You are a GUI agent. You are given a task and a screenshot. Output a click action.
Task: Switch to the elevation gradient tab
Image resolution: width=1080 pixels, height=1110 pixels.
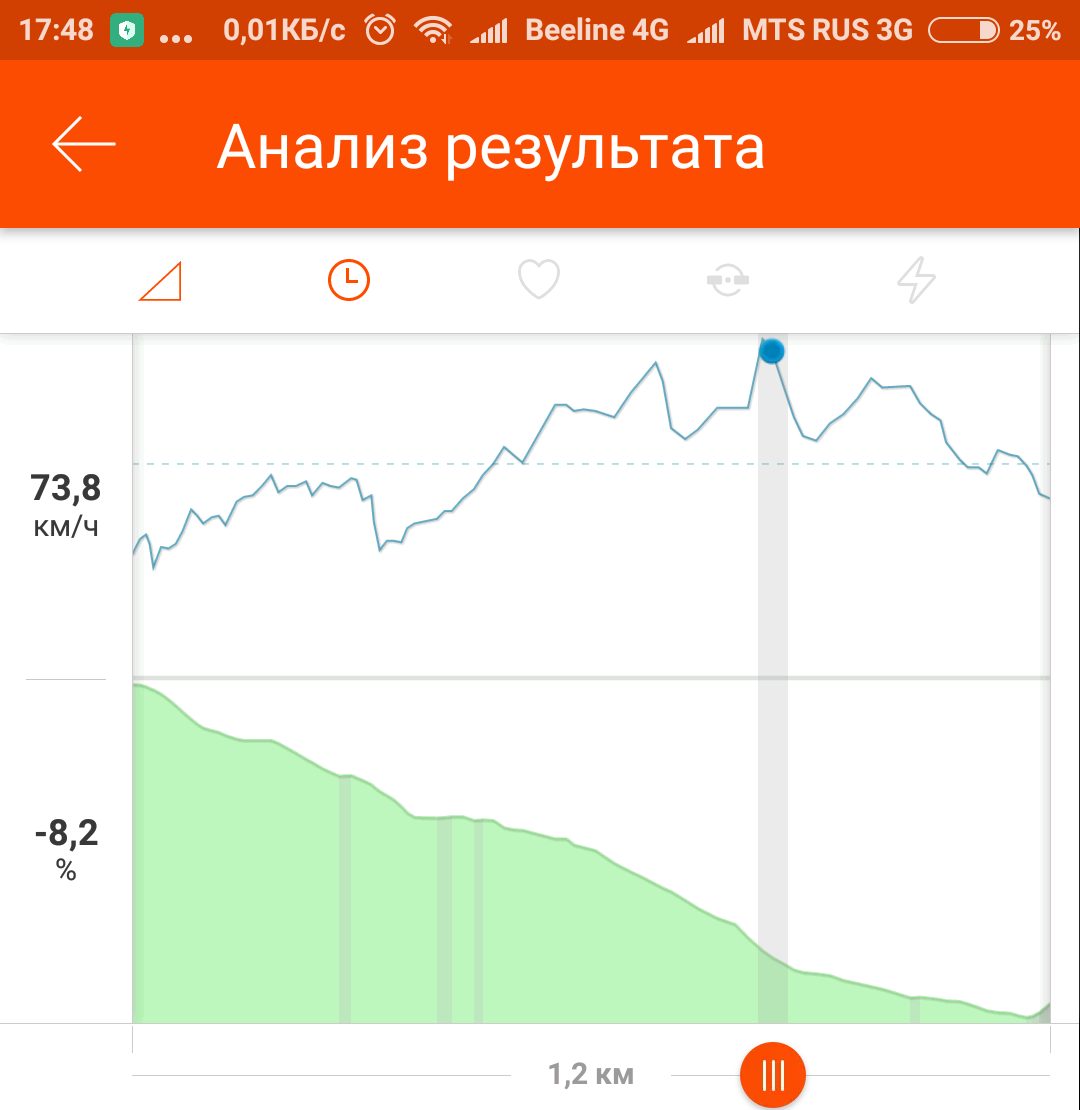(161, 281)
